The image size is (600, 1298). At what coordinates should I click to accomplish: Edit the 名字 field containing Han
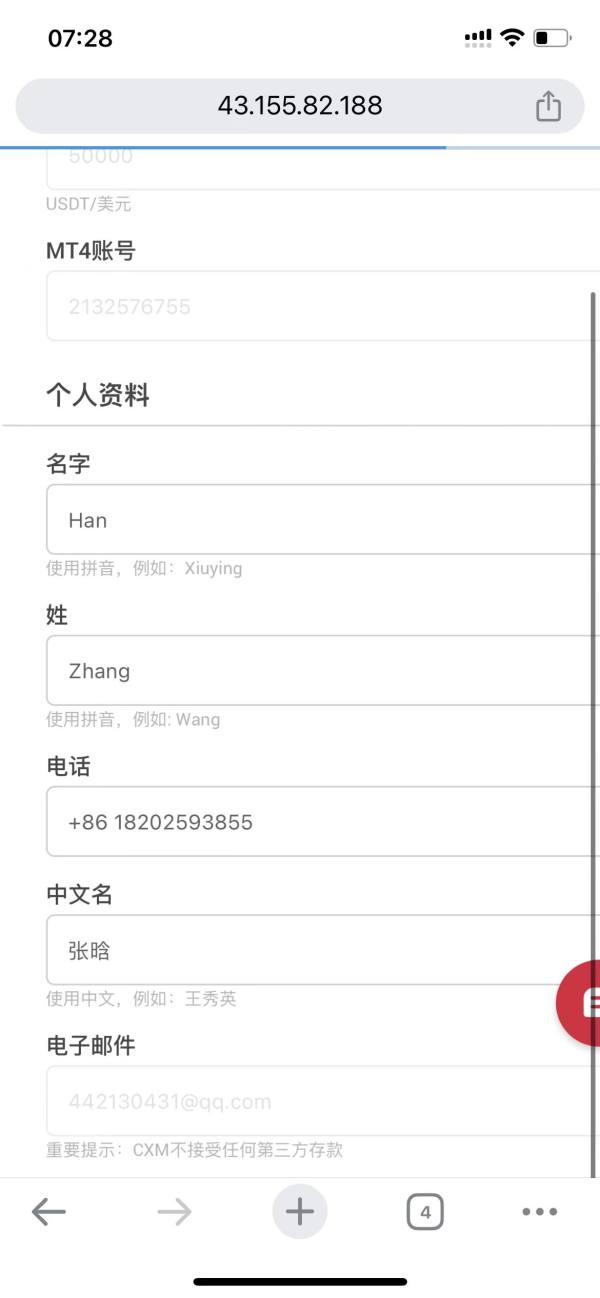point(323,520)
